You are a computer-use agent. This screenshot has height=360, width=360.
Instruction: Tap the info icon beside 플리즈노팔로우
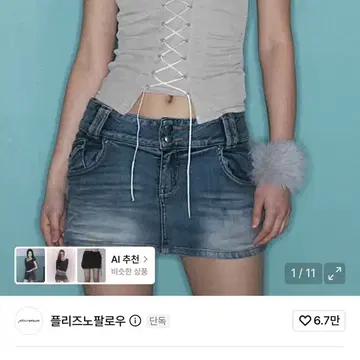(135, 321)
